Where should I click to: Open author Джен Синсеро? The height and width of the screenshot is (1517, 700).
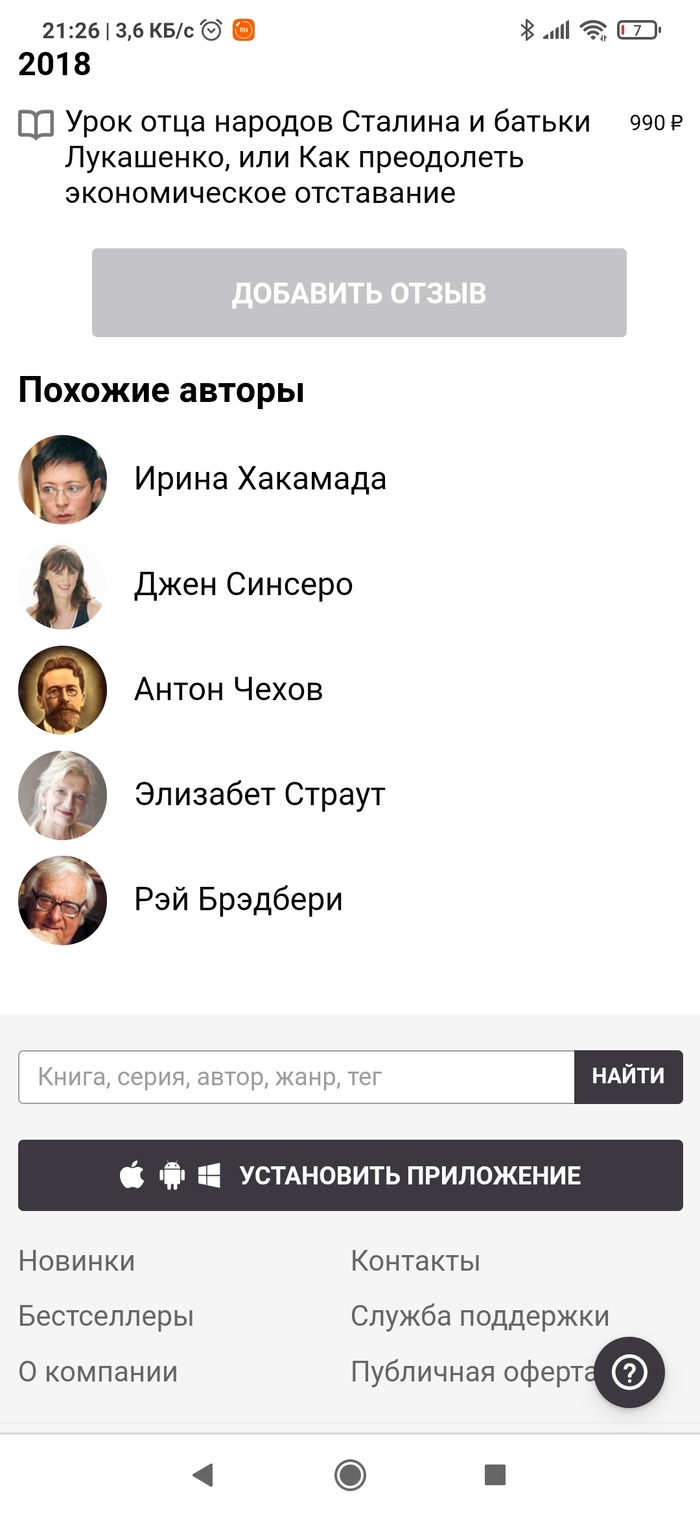click(x=243, y=584)
